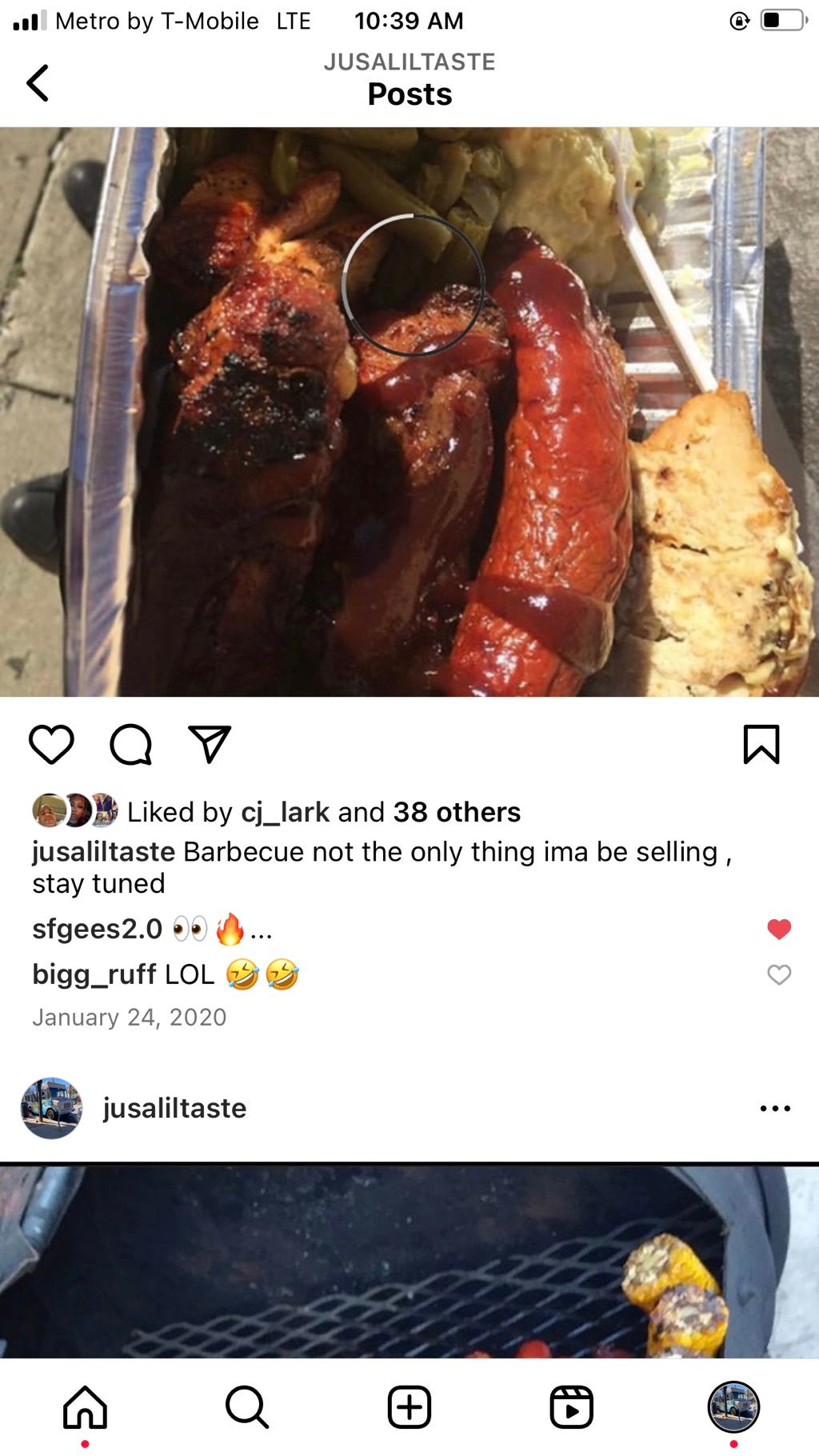Like the barbecue post

pos(51,744)
